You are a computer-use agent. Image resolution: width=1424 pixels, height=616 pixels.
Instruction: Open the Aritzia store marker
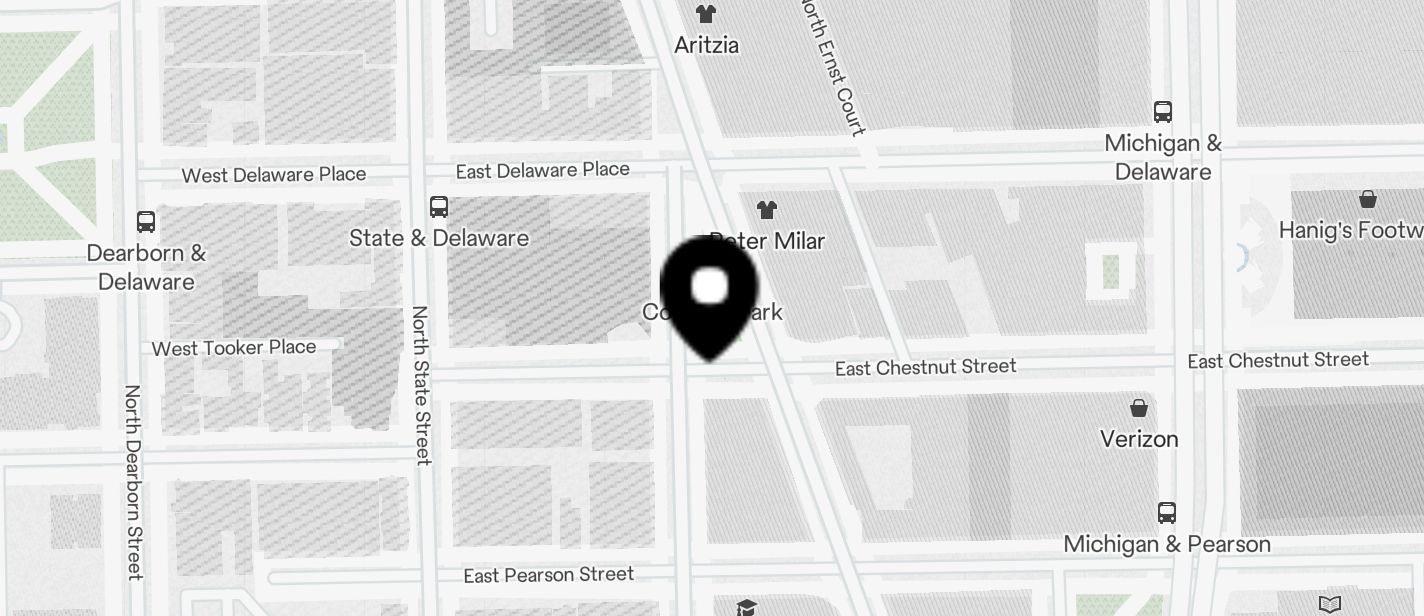706,15
